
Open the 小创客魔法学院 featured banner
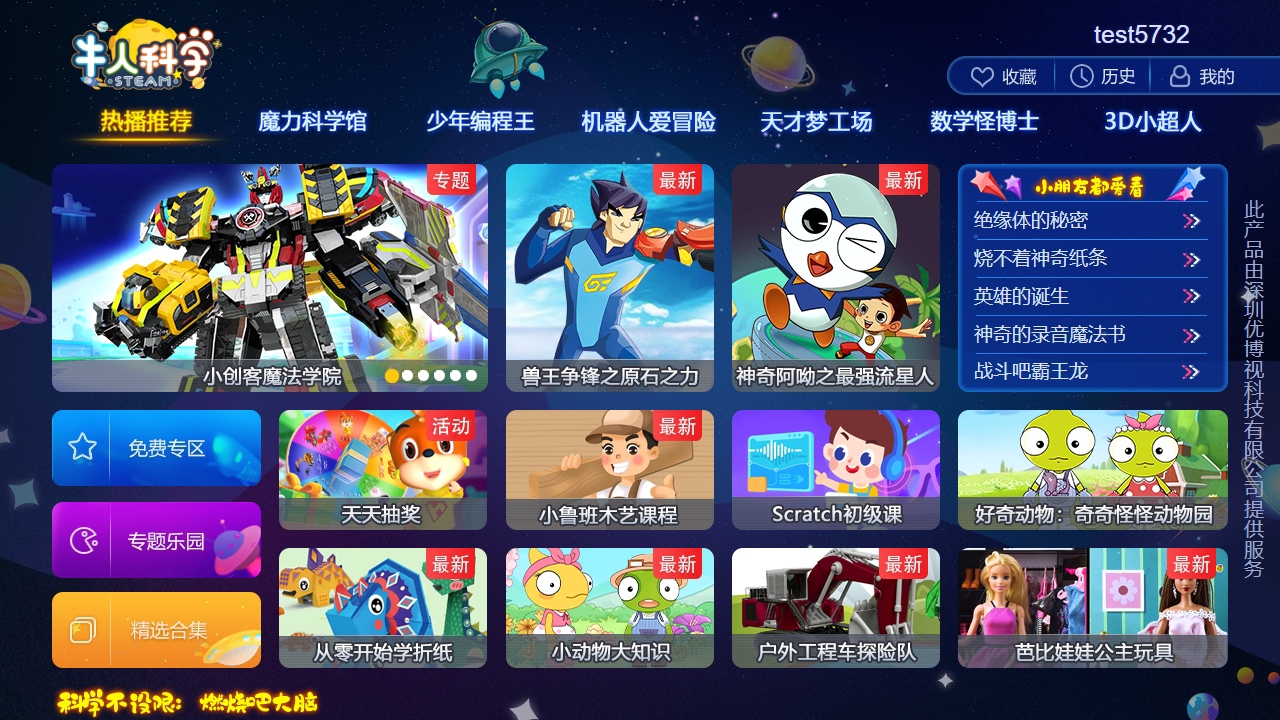coord(270,277)
